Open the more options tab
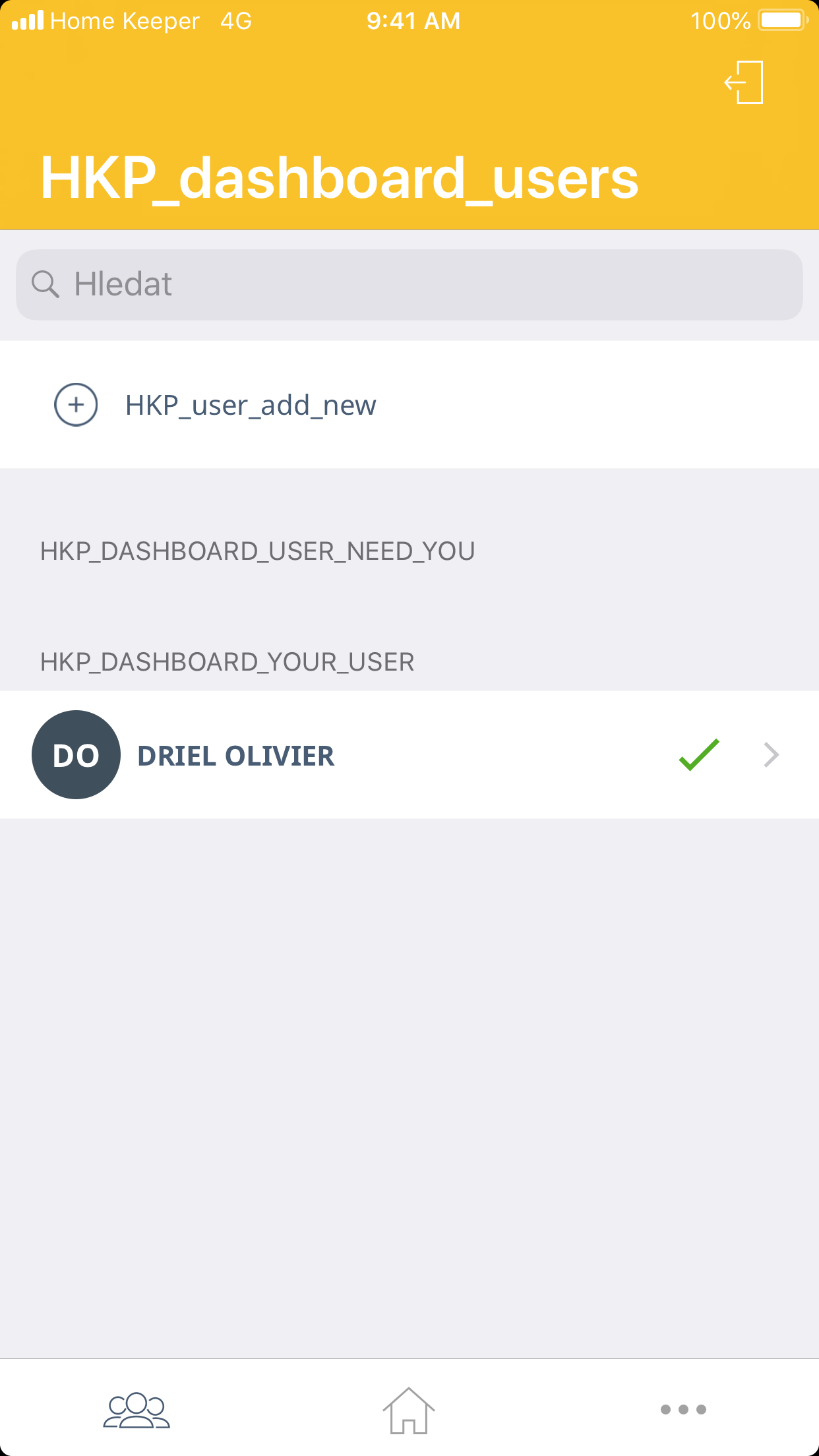Screen dimensions: 819x1456 [682, 1410]
